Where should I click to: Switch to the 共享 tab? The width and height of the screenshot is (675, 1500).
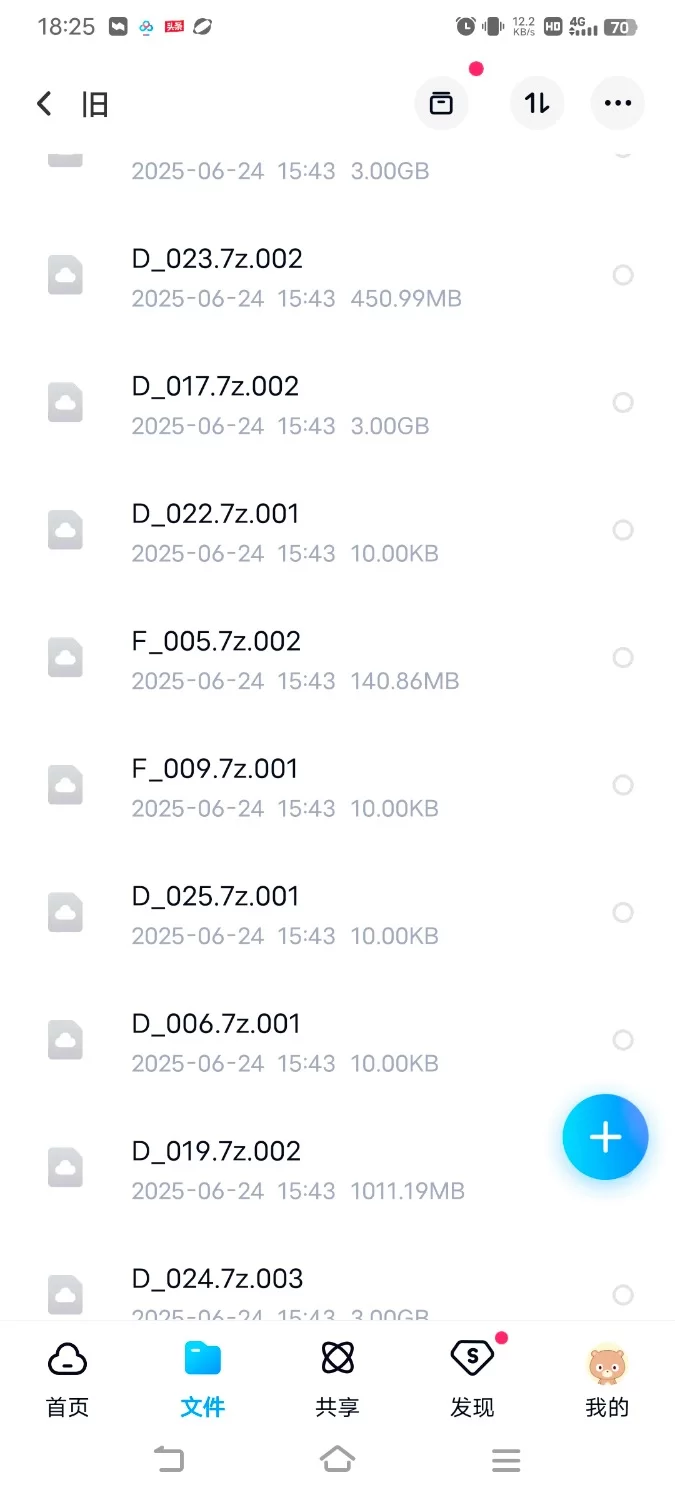point(337,1379)
